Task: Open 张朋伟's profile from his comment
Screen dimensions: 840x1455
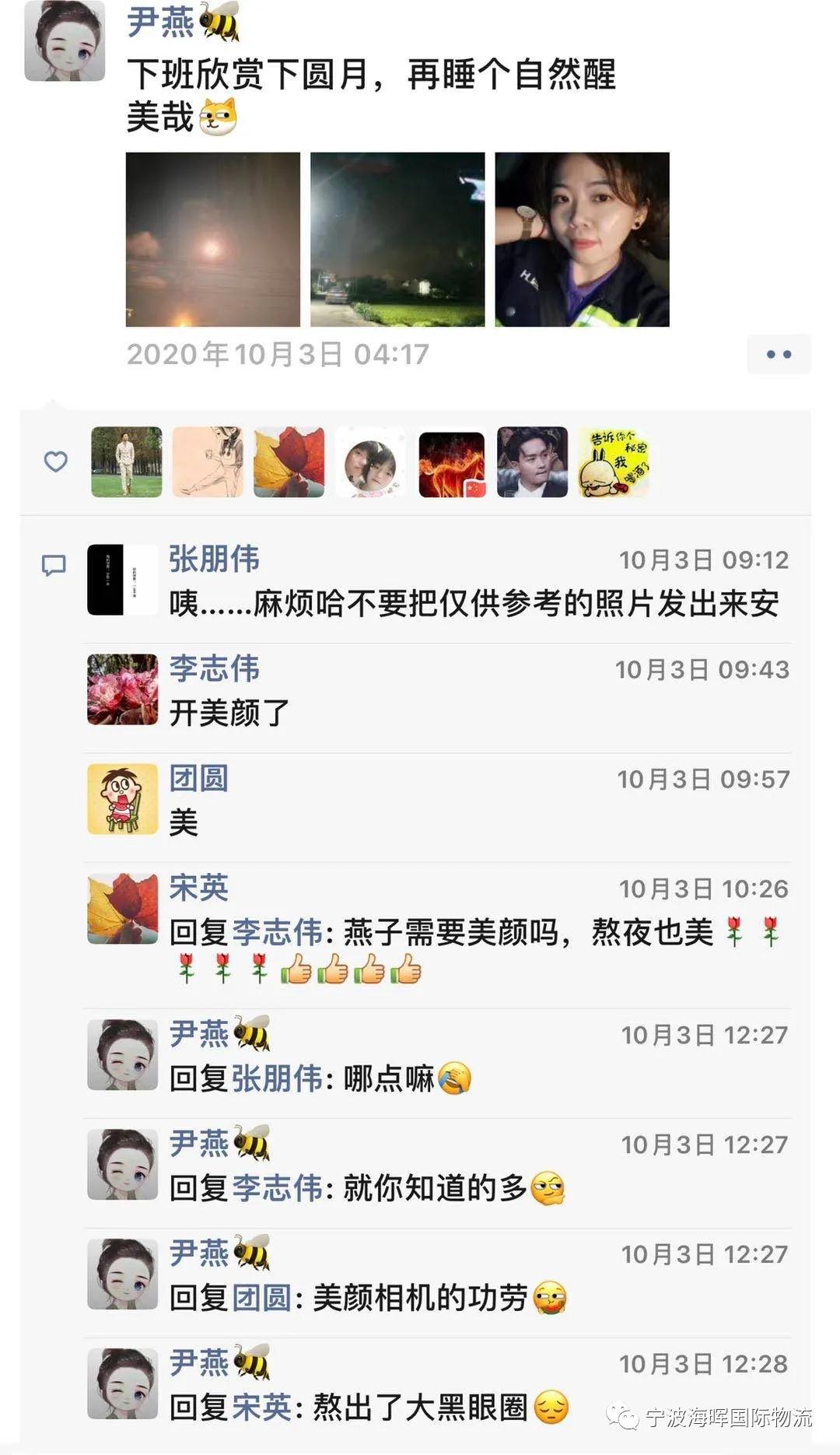Action: coord(214,559)
